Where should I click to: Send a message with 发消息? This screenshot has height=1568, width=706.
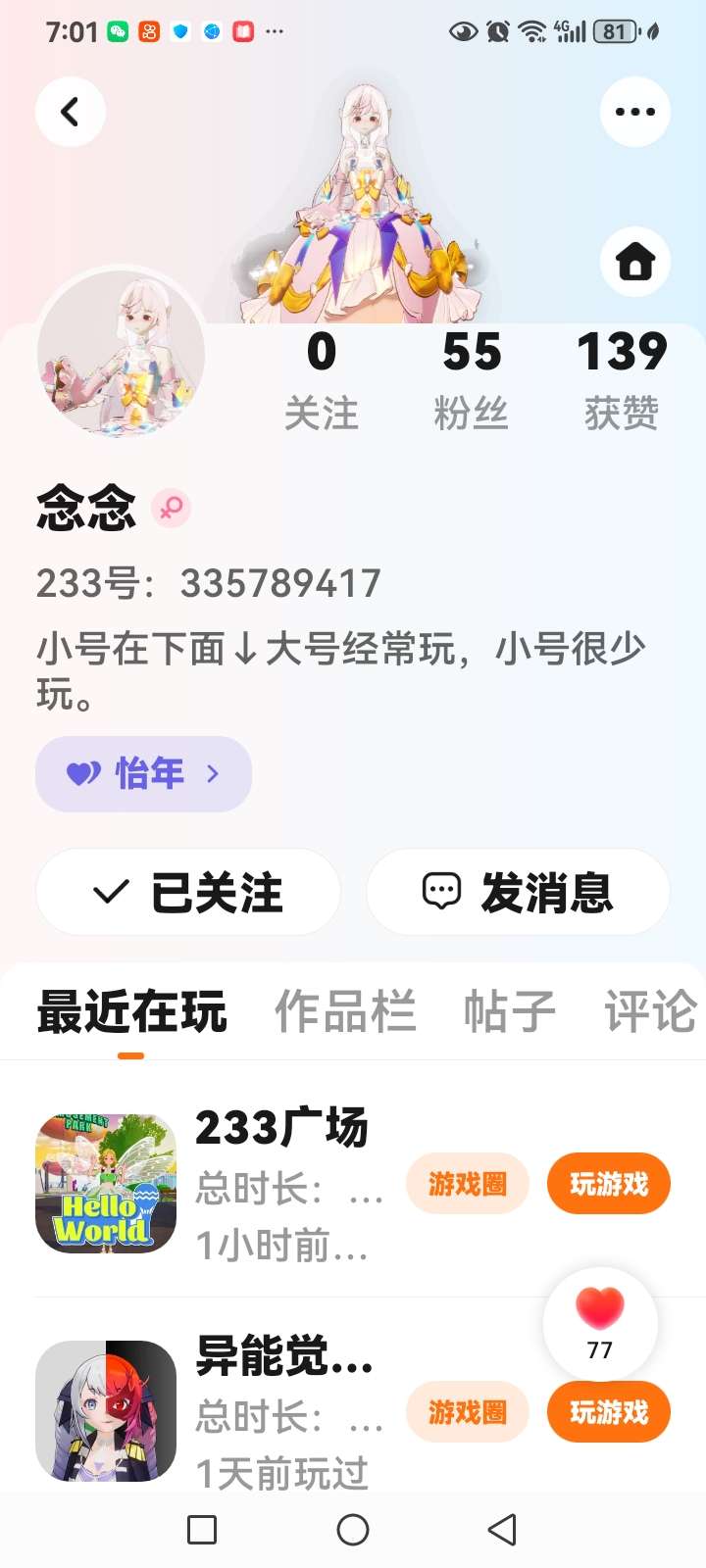[518, 893]
